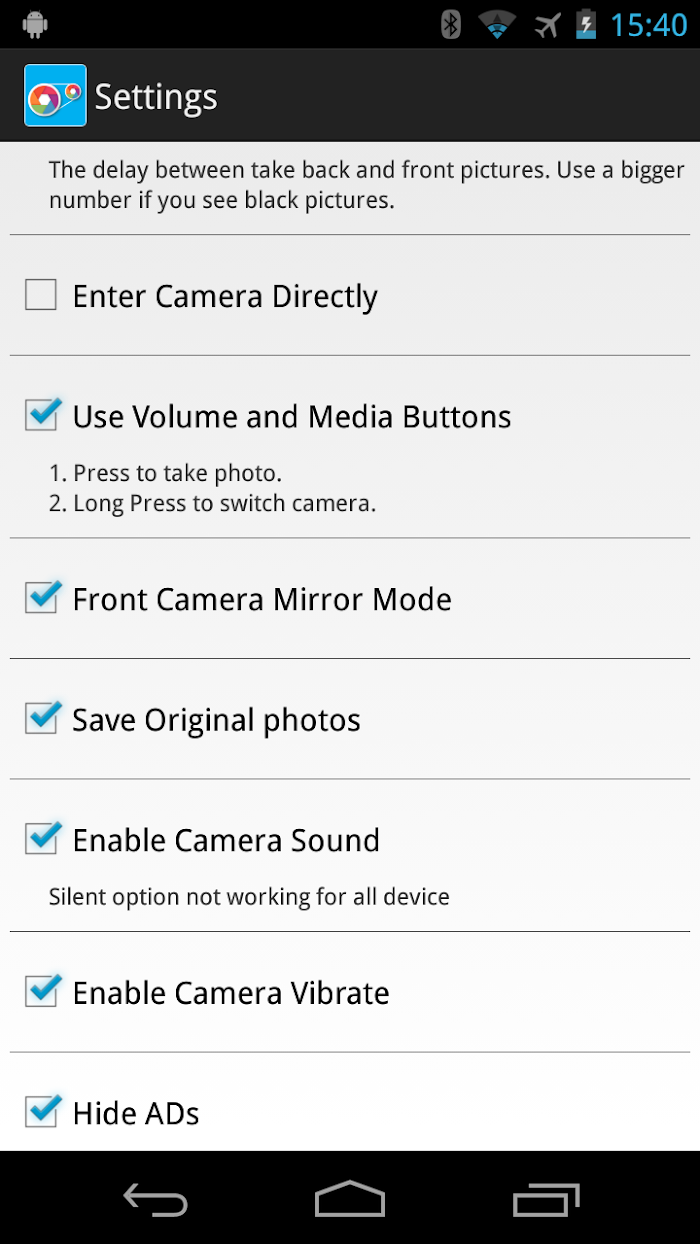Open recent apps from navigation bar
700x1244 pixels.
point(546,1199)
